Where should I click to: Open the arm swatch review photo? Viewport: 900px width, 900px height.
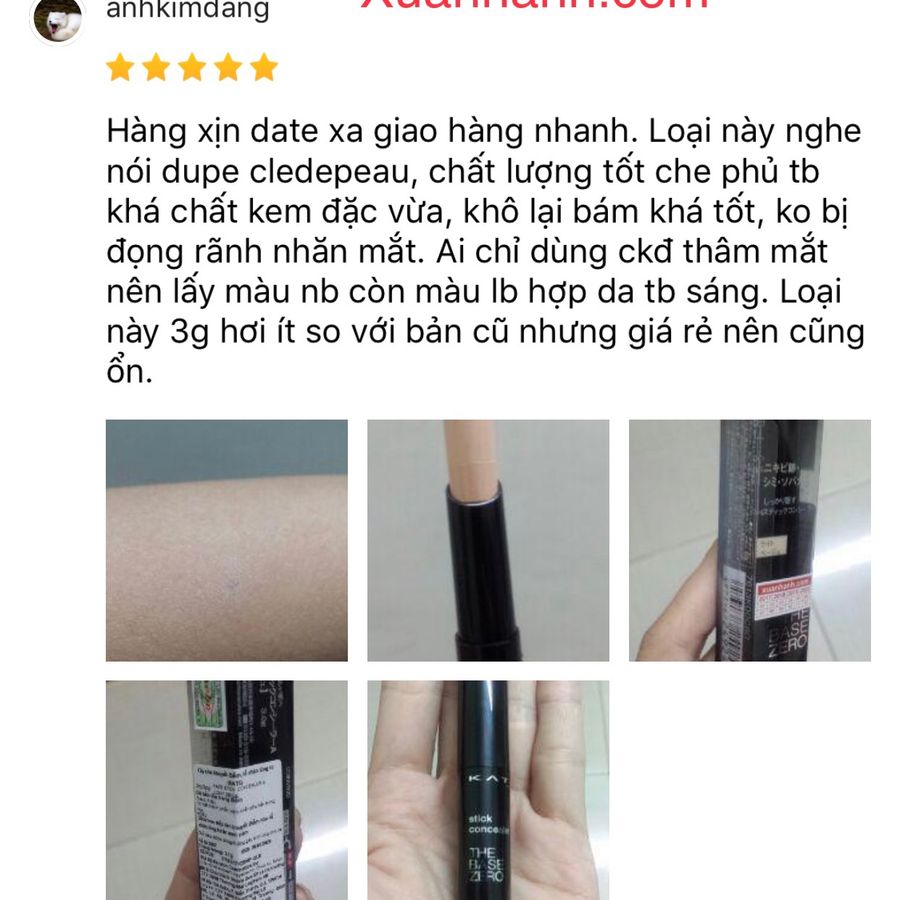[x=227, y=540]
